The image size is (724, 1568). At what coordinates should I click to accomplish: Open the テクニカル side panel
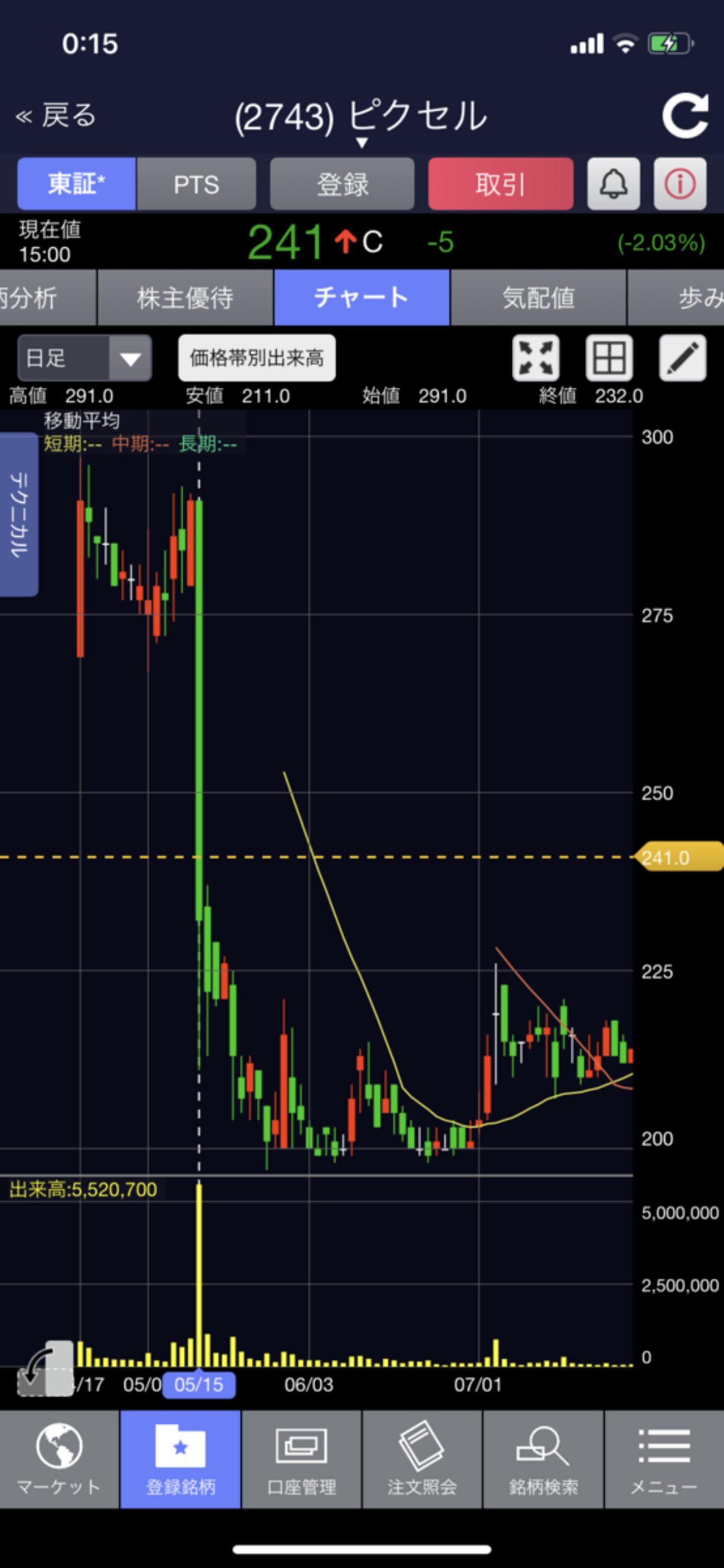pyautogui.click(x=19, y=514)
